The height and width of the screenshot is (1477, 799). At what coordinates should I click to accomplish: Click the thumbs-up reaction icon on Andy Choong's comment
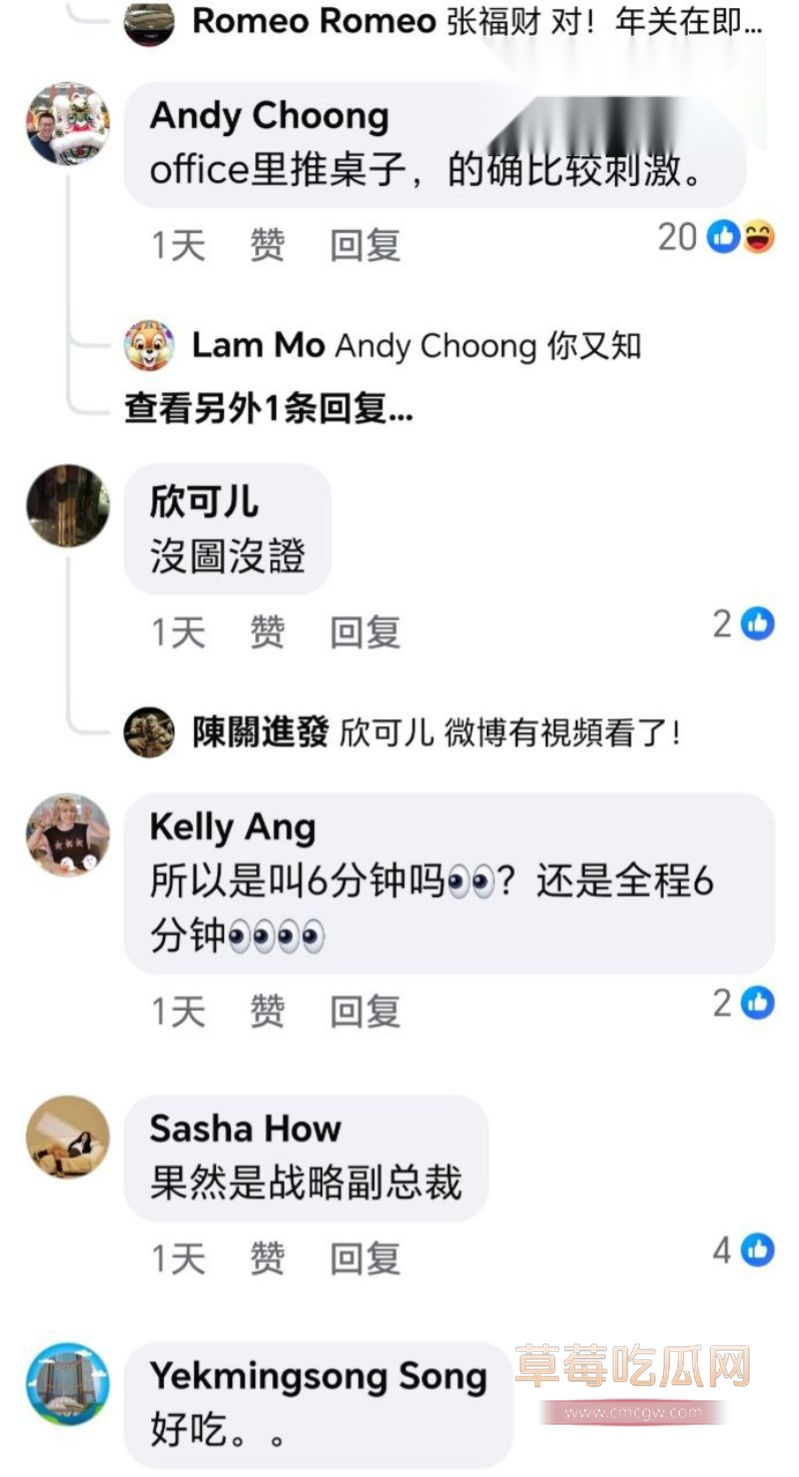point(722,238)
